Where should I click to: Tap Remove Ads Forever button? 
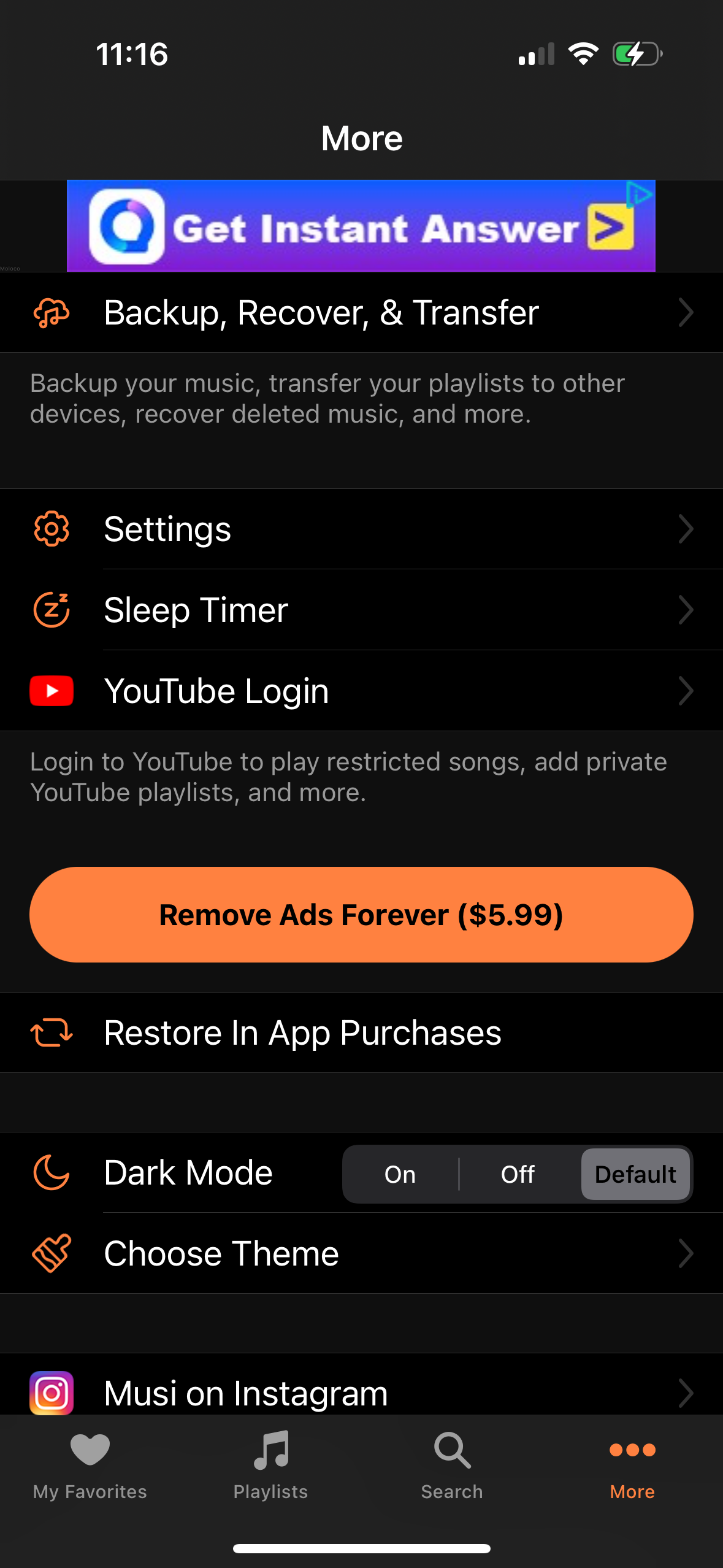(x=361, y=914)
